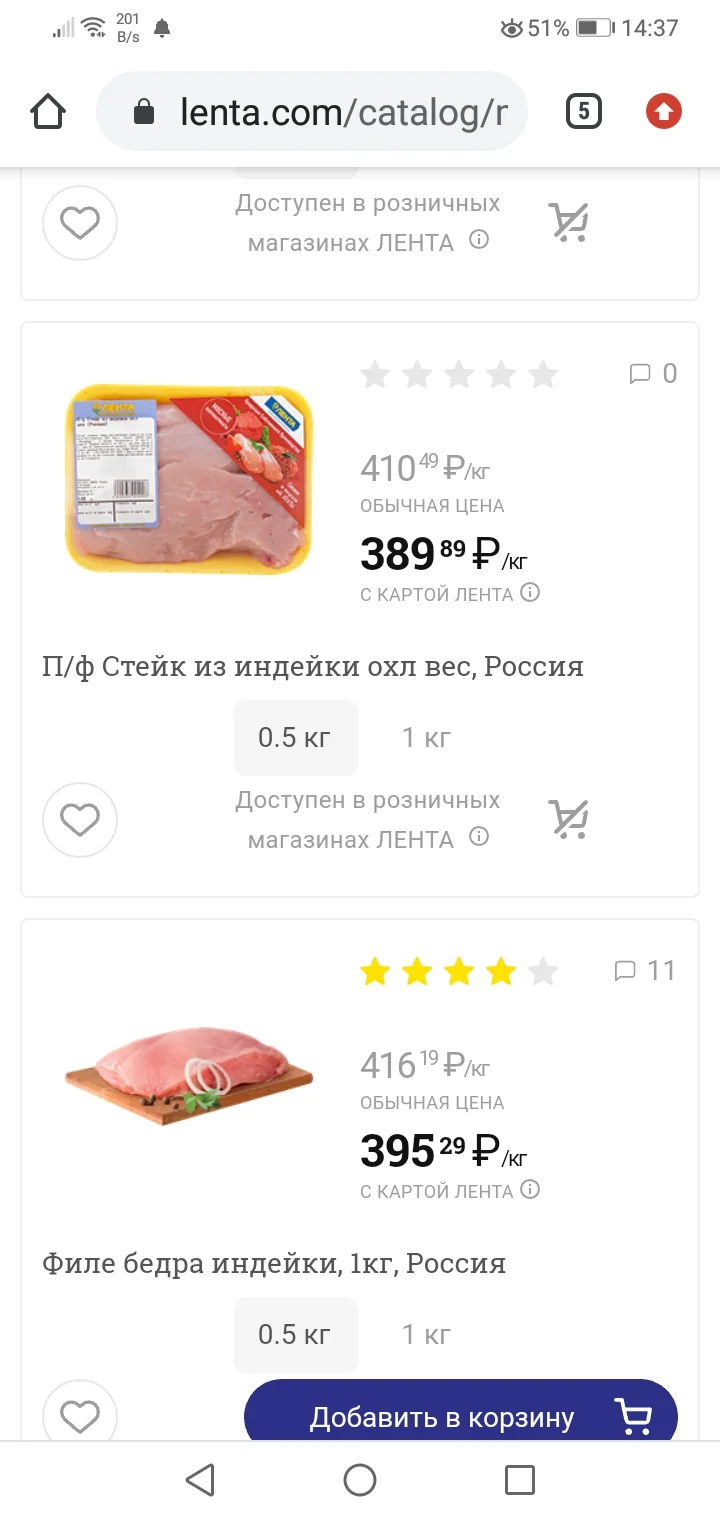Open product card Филе бедра индейки
This screenshot has height=1520, width=720.
[274, 1264]
